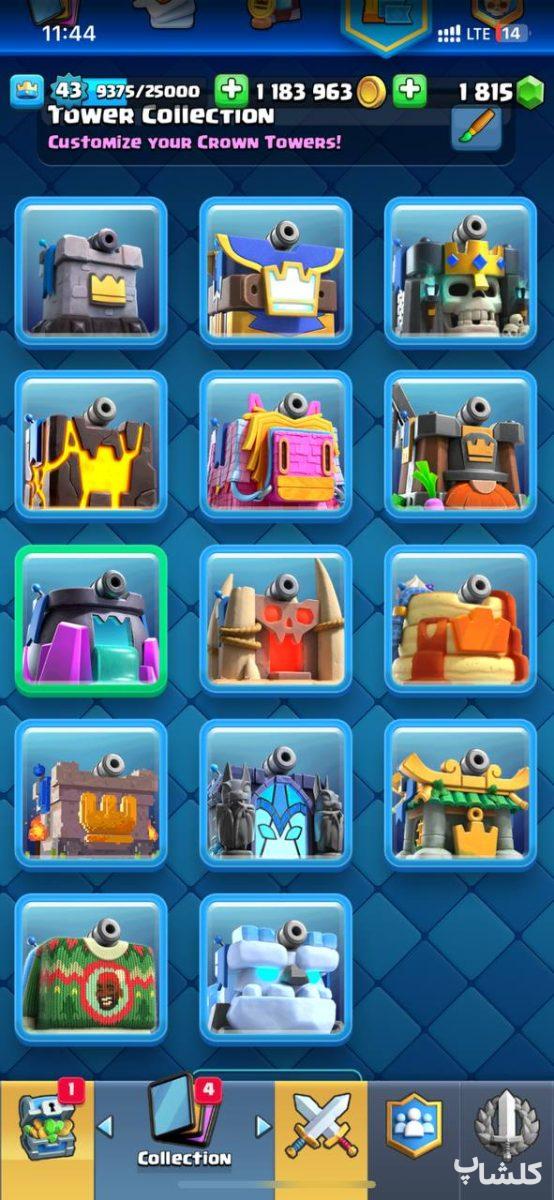
Task: Select the ice golem tower skin
Action: tap(276, 968)
